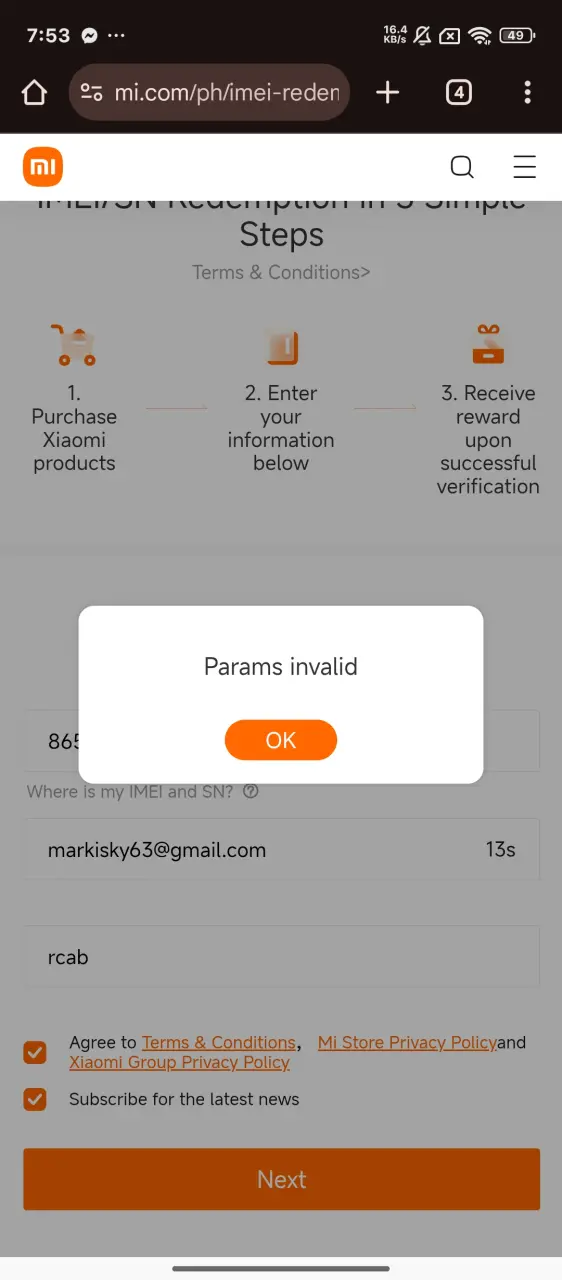
Task: Open Terms & Conditions under the heading
Action: coord(281,272)
